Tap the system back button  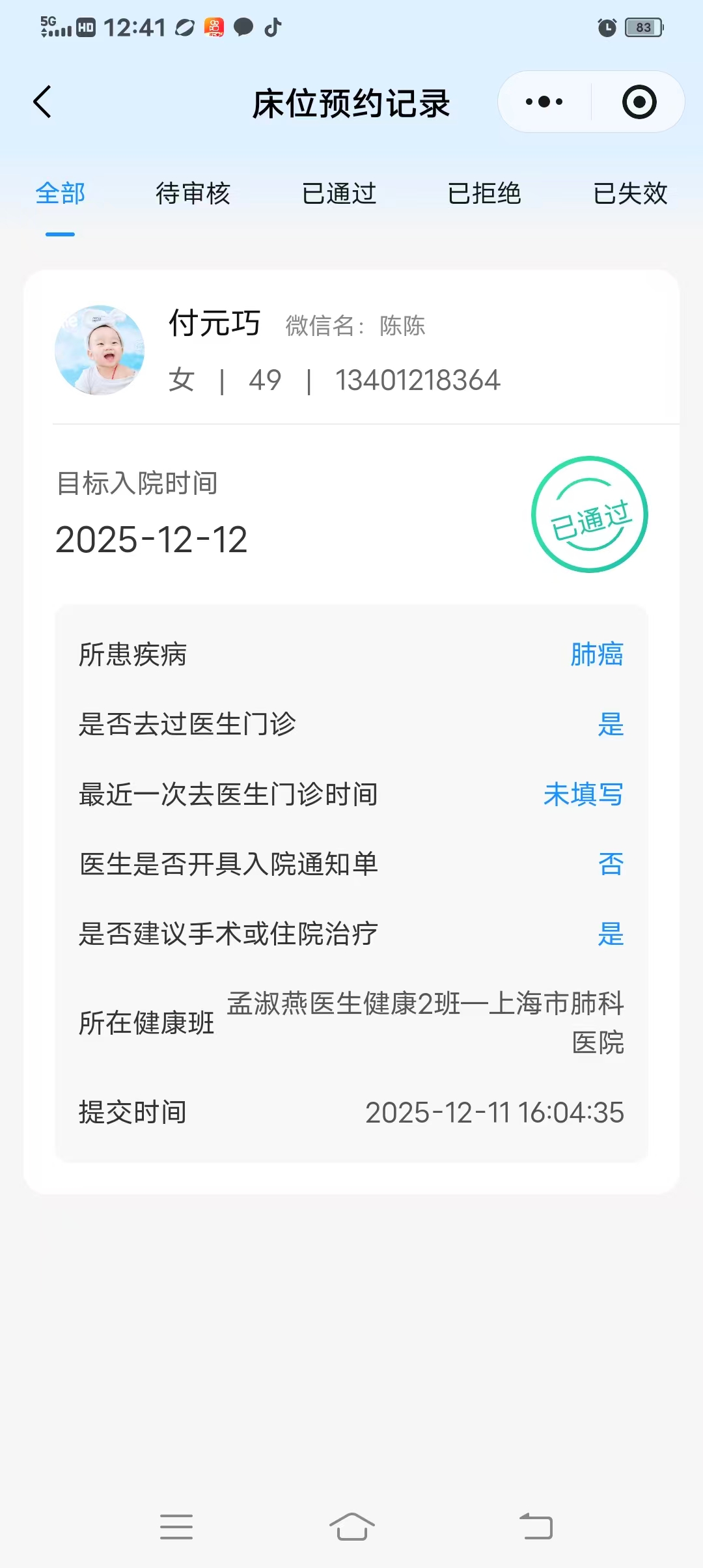[x=536, y=1526]
